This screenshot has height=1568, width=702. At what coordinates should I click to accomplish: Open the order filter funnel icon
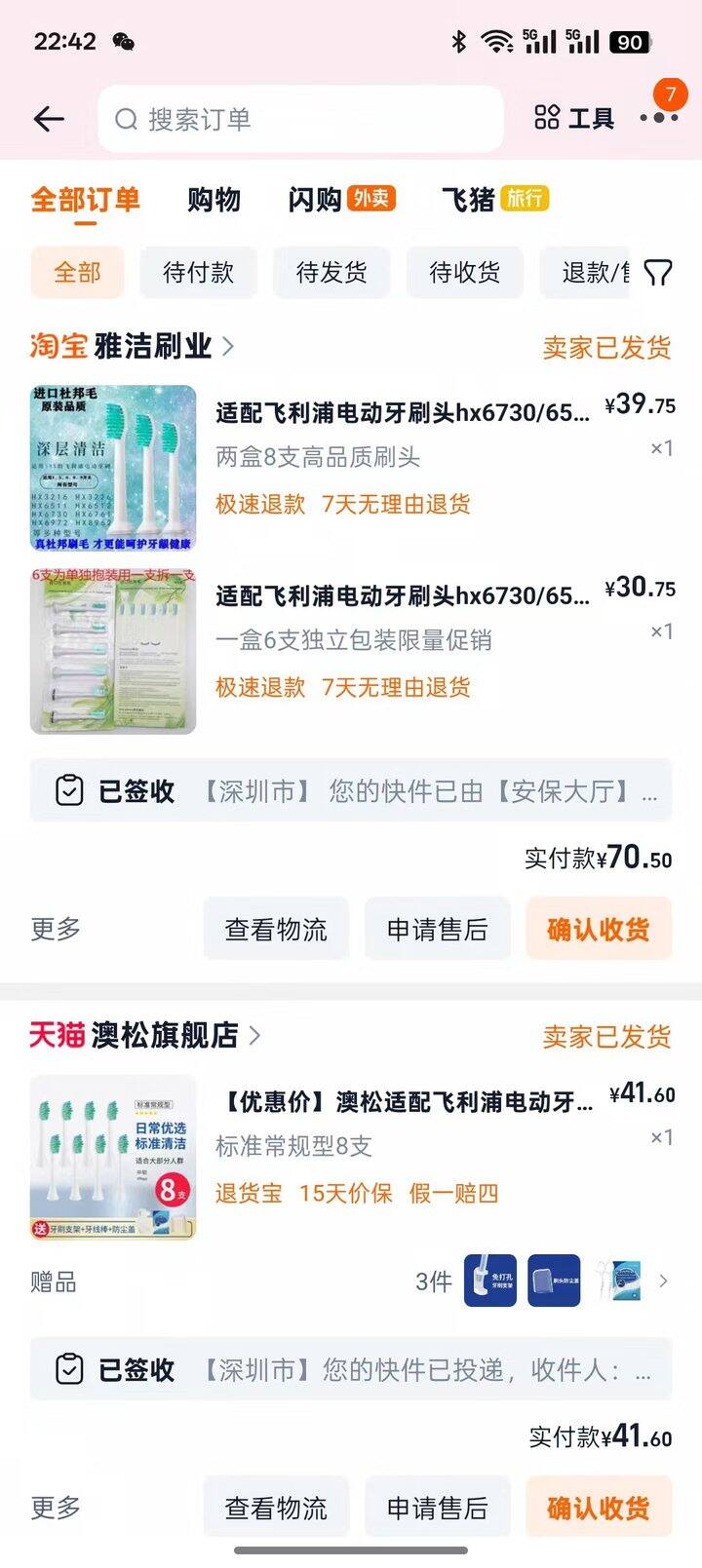pos(658,273)
